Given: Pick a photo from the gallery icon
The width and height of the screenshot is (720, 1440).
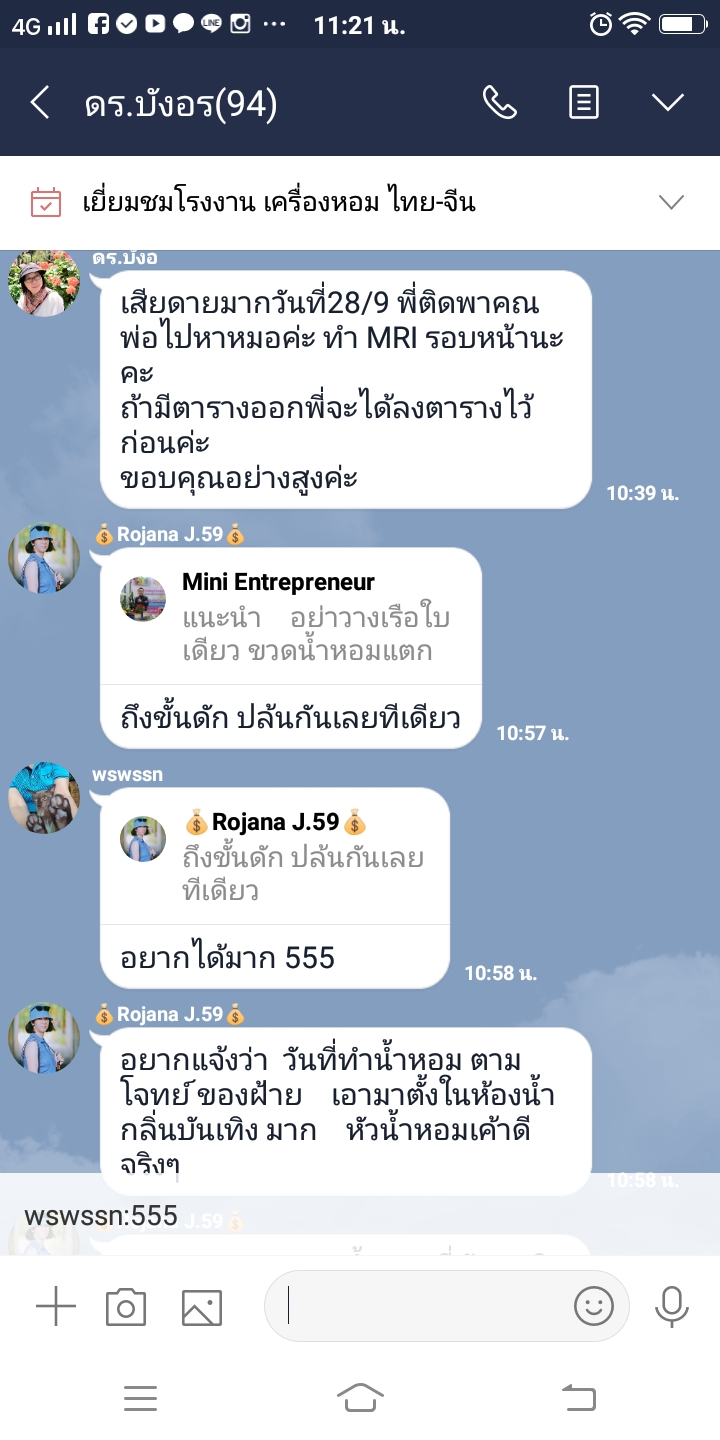Looking at the screenshot, I should coord(201,1306).
